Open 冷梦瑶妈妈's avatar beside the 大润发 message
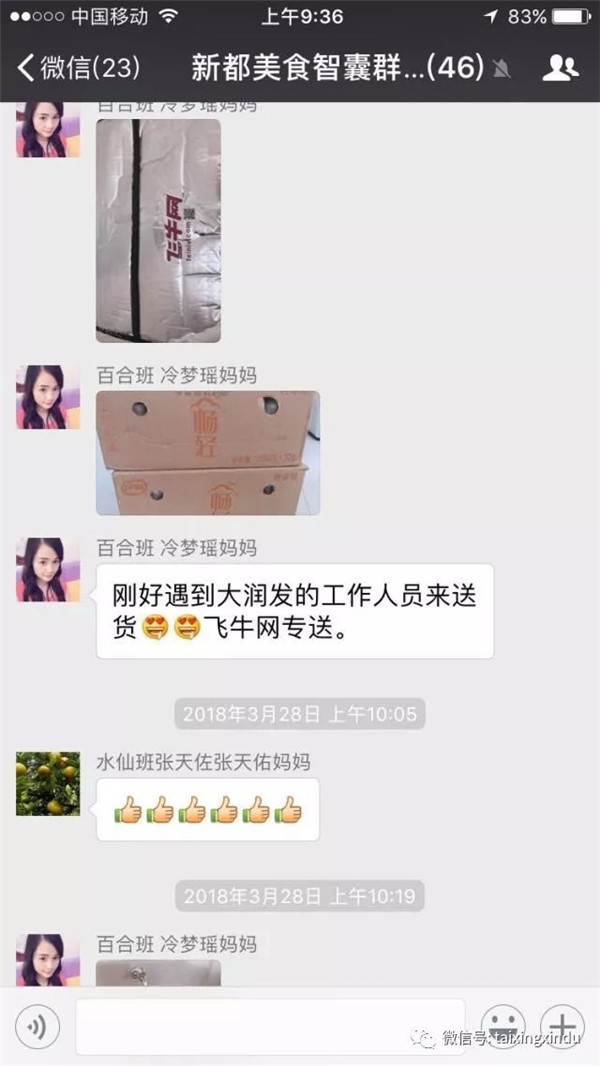The image size is (600, 1066). 47,569
